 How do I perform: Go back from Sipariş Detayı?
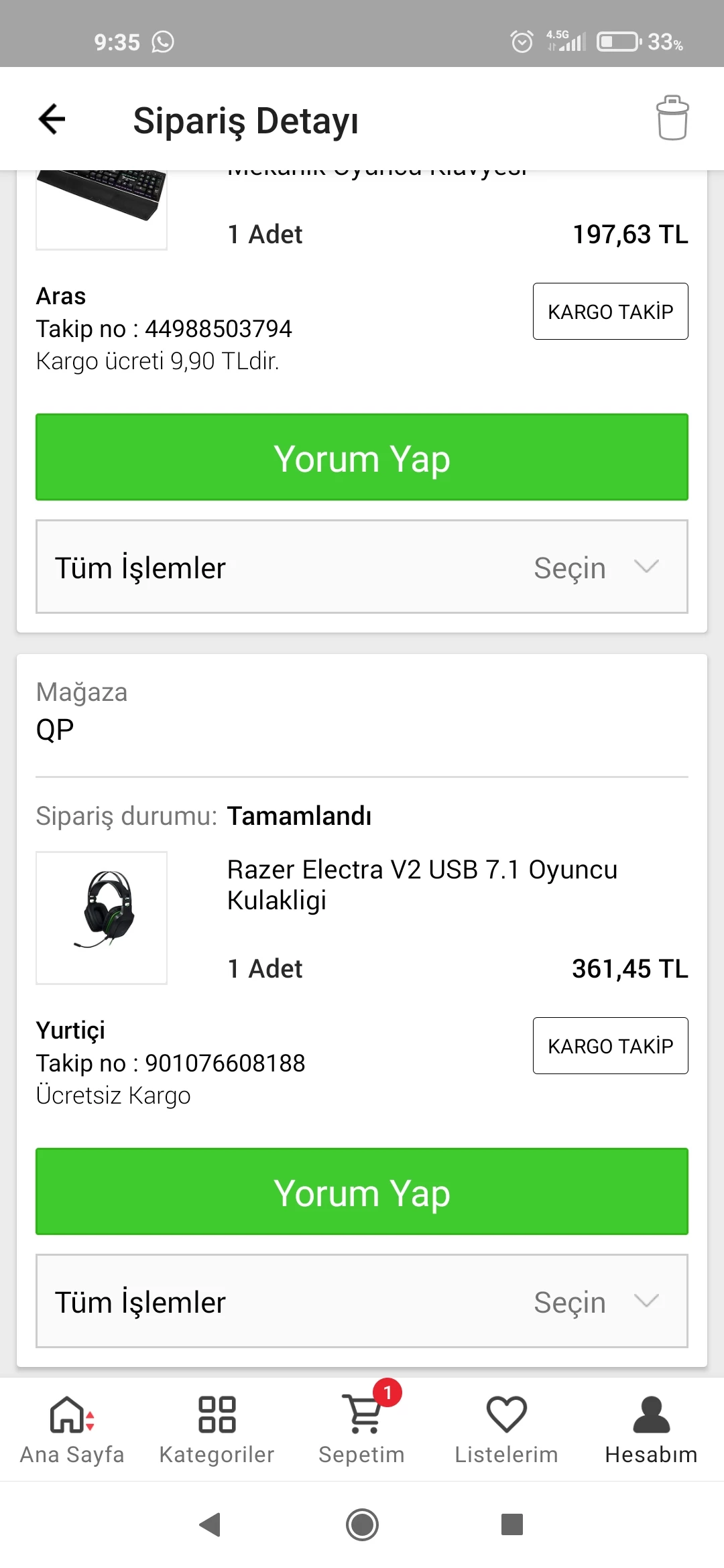click(52, 120)
